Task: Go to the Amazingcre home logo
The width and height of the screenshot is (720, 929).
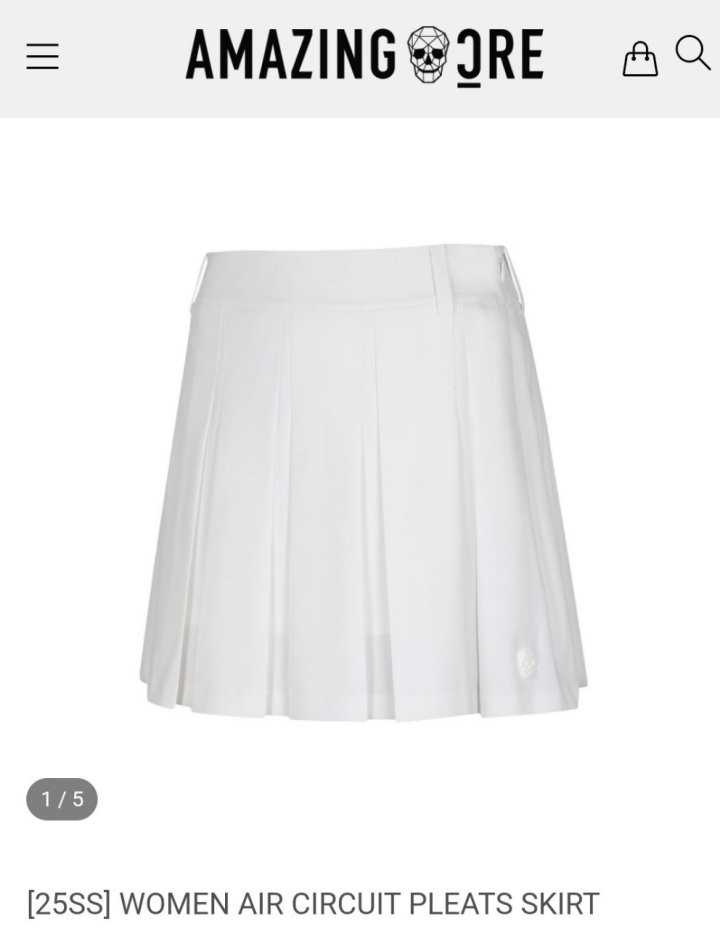Action: [364, 55]
